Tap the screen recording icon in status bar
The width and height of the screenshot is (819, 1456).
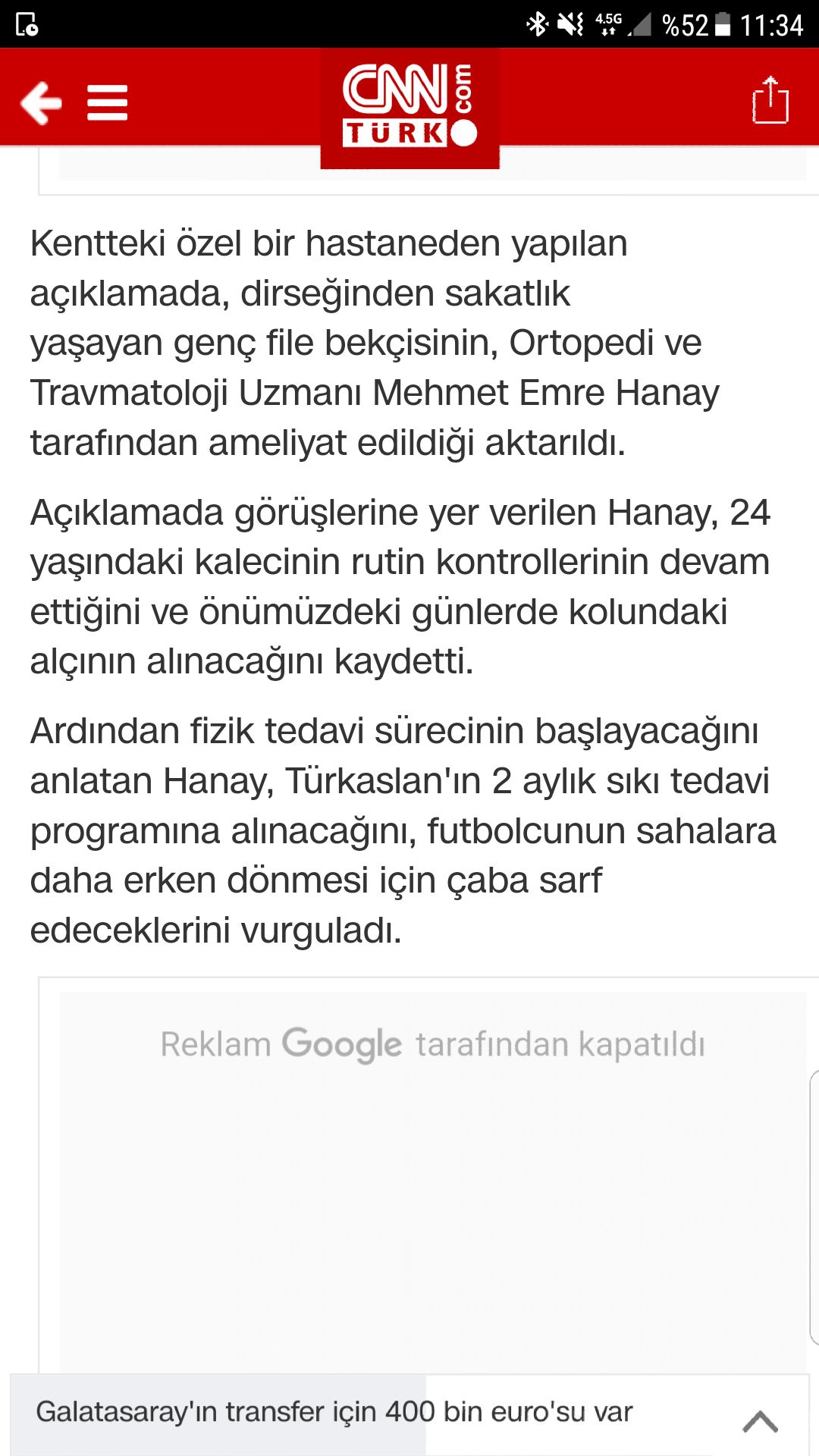coord(25,23)
